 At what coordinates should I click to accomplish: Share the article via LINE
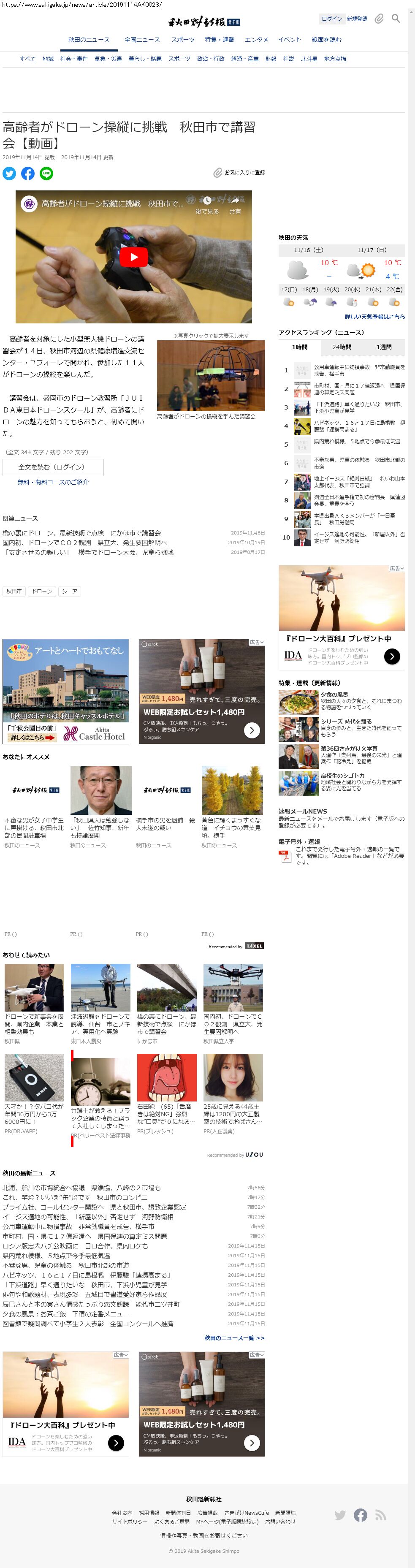click(x=46, y=174)
